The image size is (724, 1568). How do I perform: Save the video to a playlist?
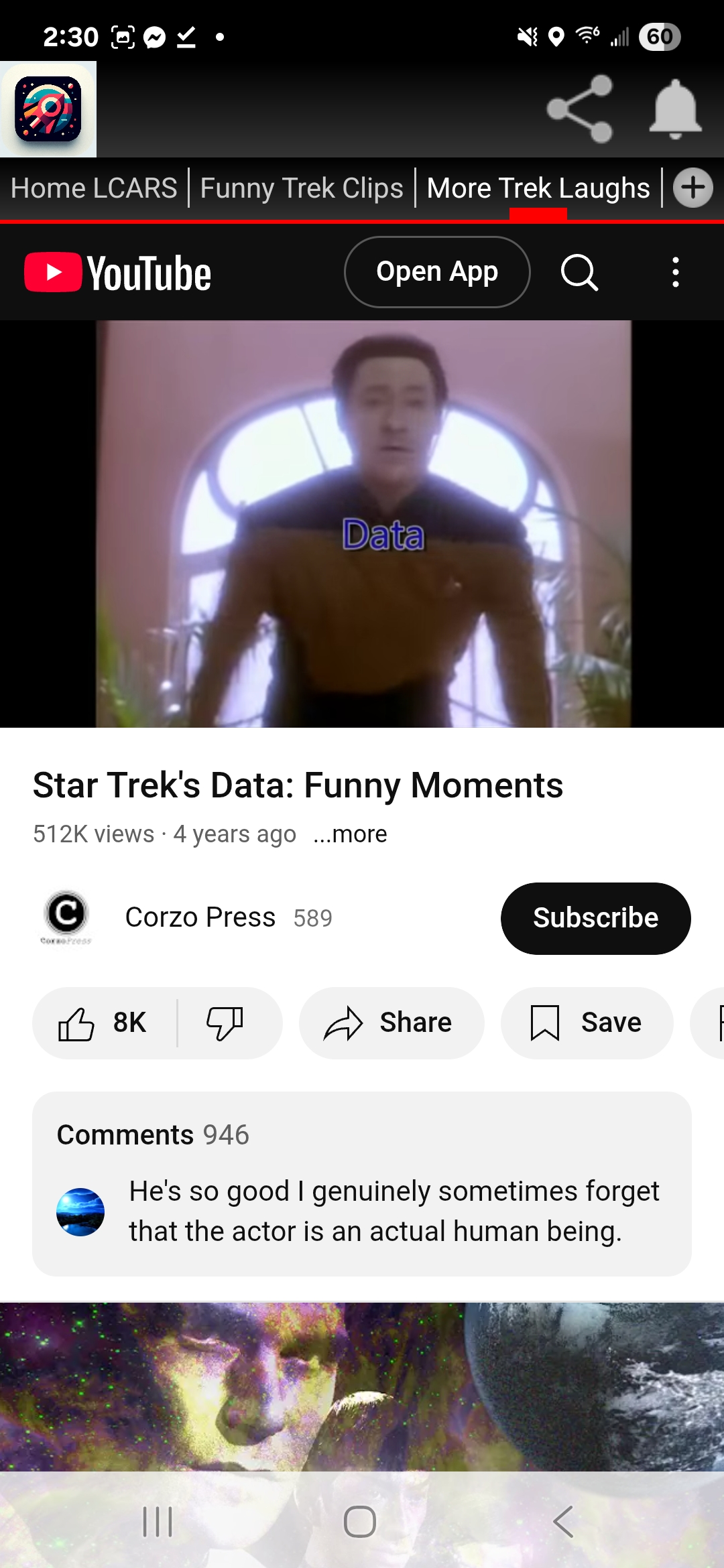point(587,1023)
